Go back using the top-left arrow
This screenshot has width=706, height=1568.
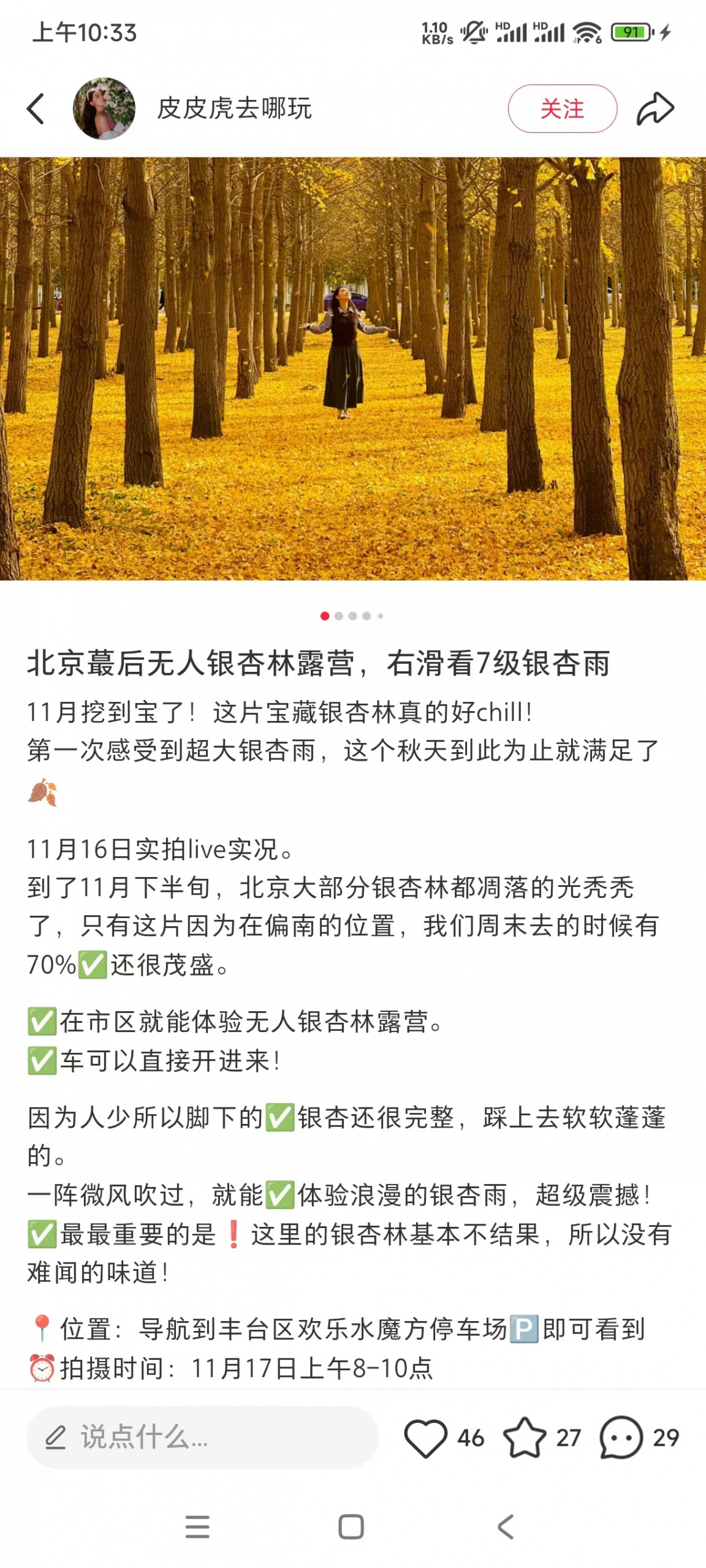pyautogui.click(x=36, y=109)
